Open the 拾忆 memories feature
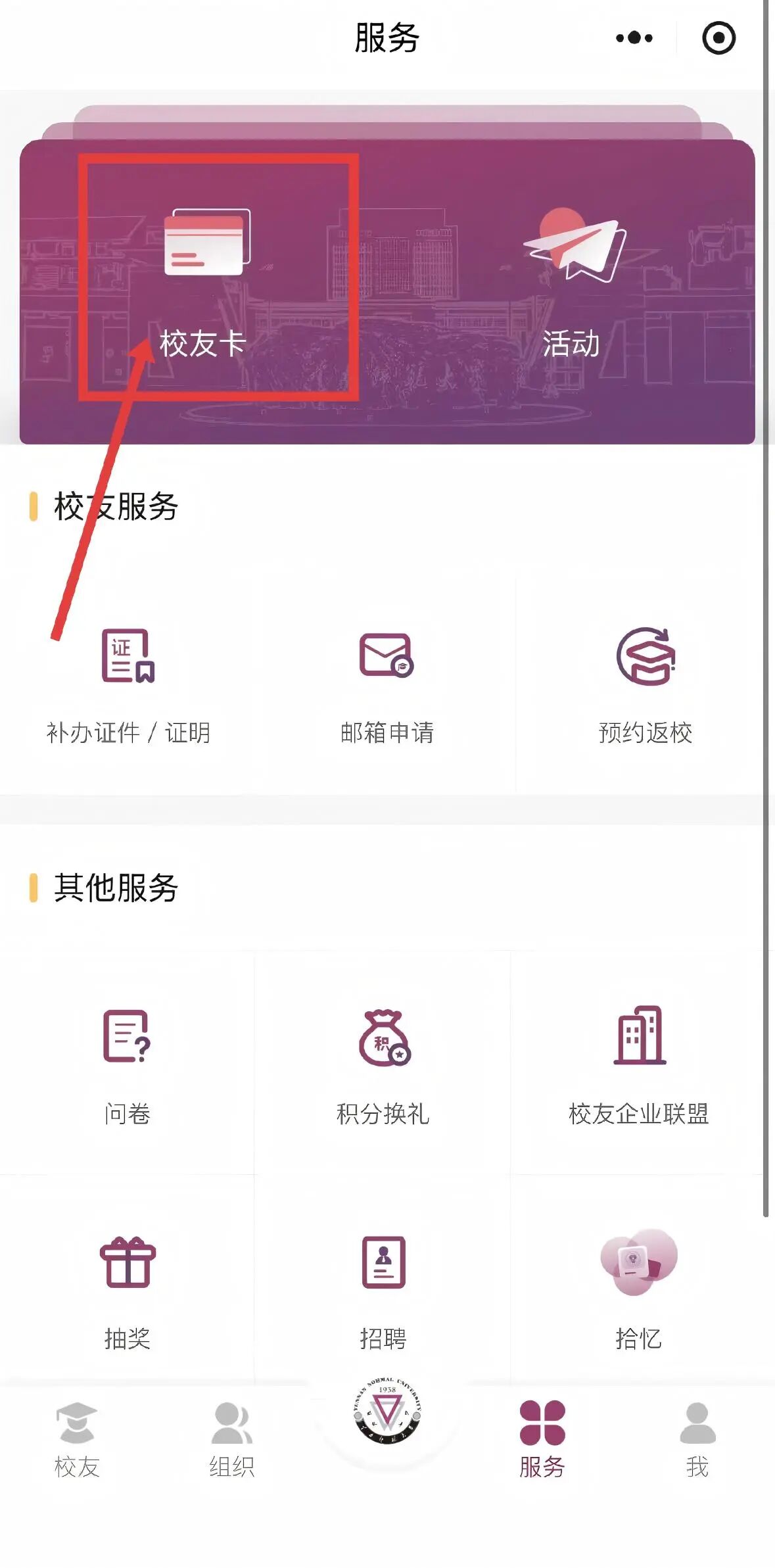The height and width of the screenshot is (1568, 775). pos(639,1289)
